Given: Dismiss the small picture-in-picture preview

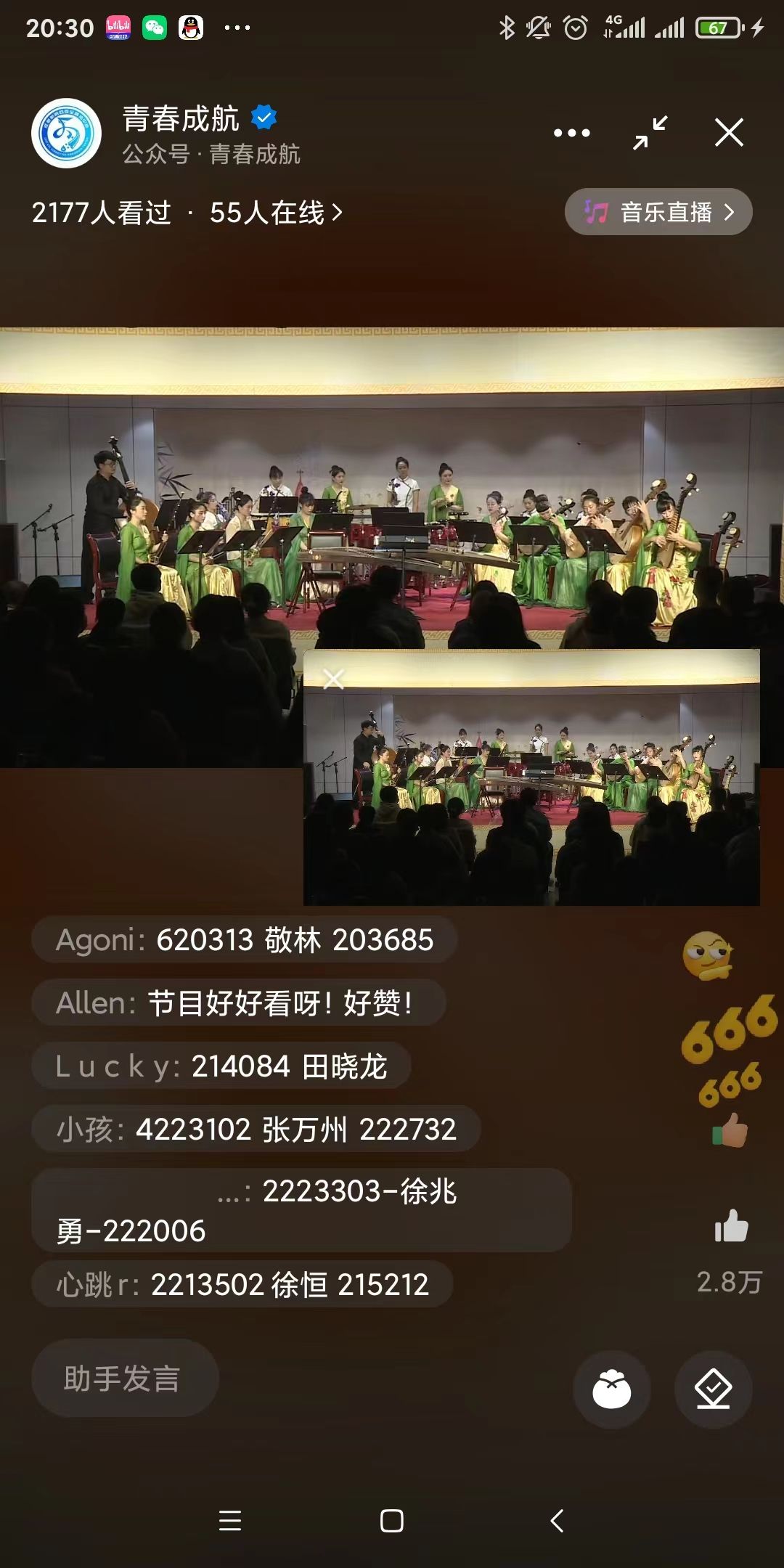Looking at the screenshot, I should pos(333,679).
